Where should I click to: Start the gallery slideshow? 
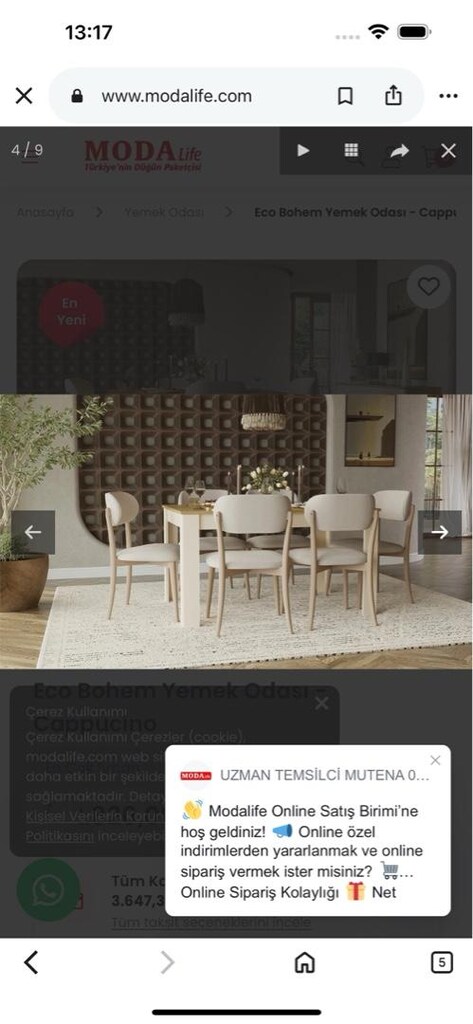[x=303, y=151]
